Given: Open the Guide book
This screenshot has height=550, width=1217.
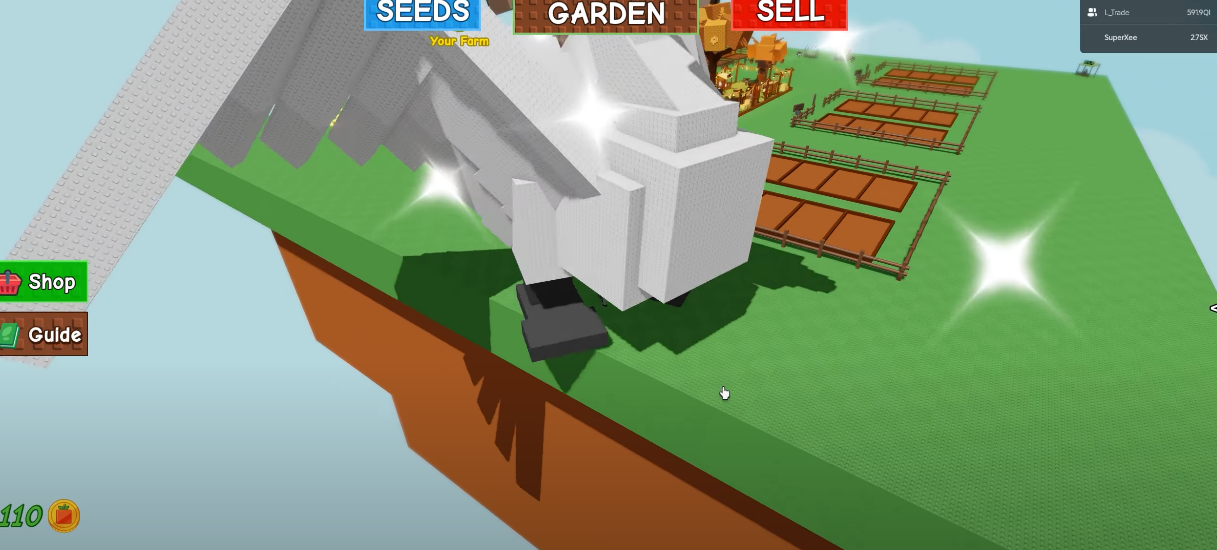Looking at the screenshot, I should click(x=43, y=334).
